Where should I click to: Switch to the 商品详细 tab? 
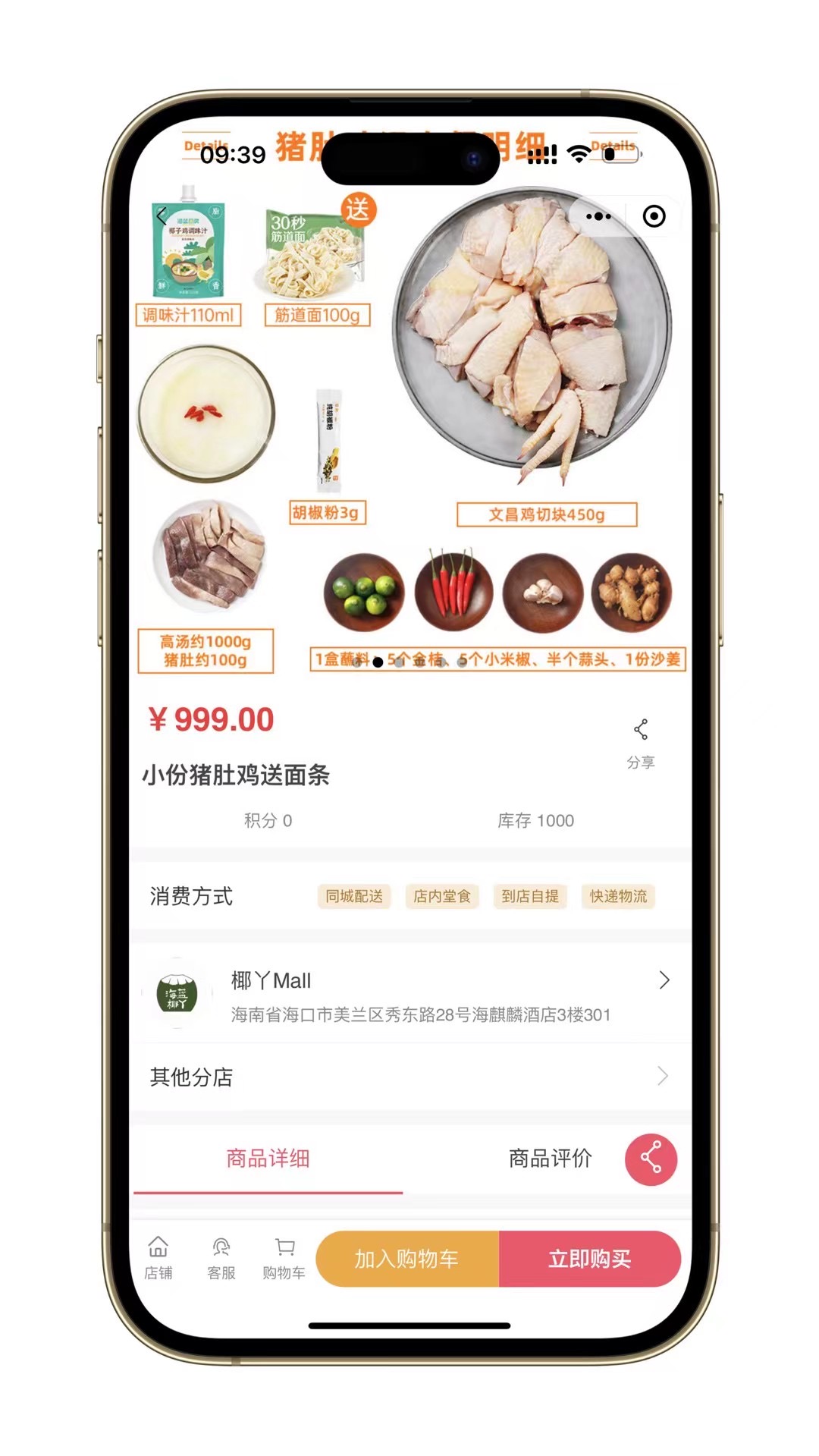[268, 1158]
